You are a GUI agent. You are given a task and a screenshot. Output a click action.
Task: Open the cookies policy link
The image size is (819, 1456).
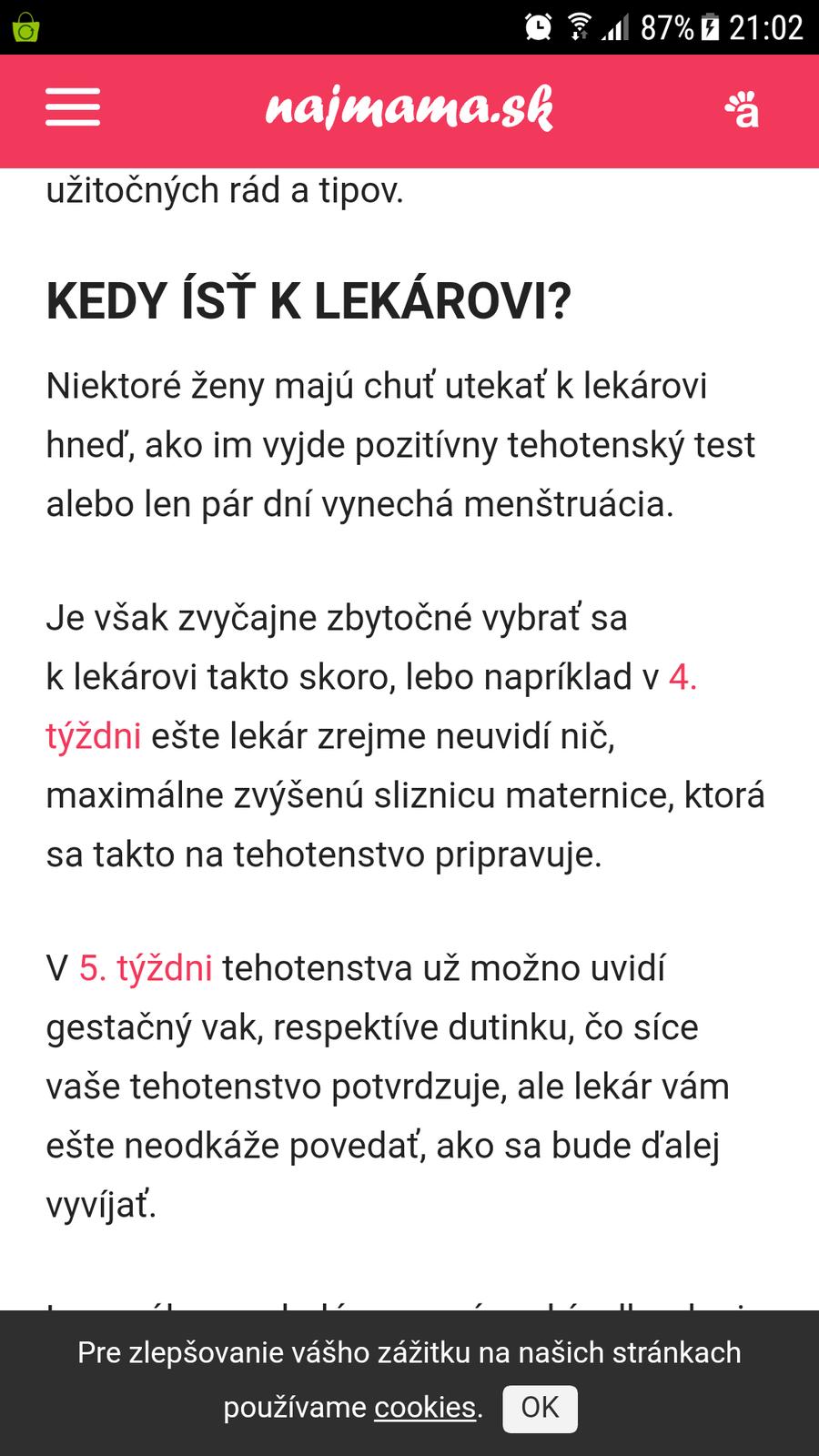pyautogui.click(x=425, y=1407)
